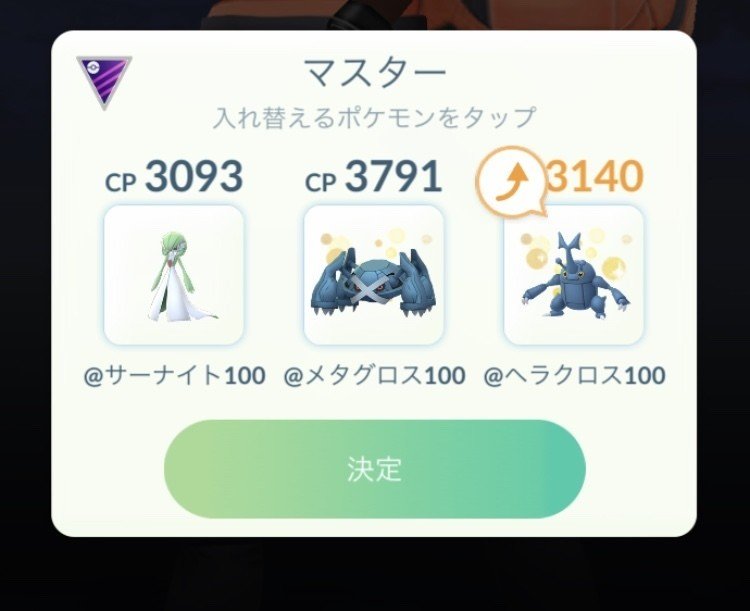Tap the サーナイト card to swap it
Screen dimensions: 750x611
point(174,275)
